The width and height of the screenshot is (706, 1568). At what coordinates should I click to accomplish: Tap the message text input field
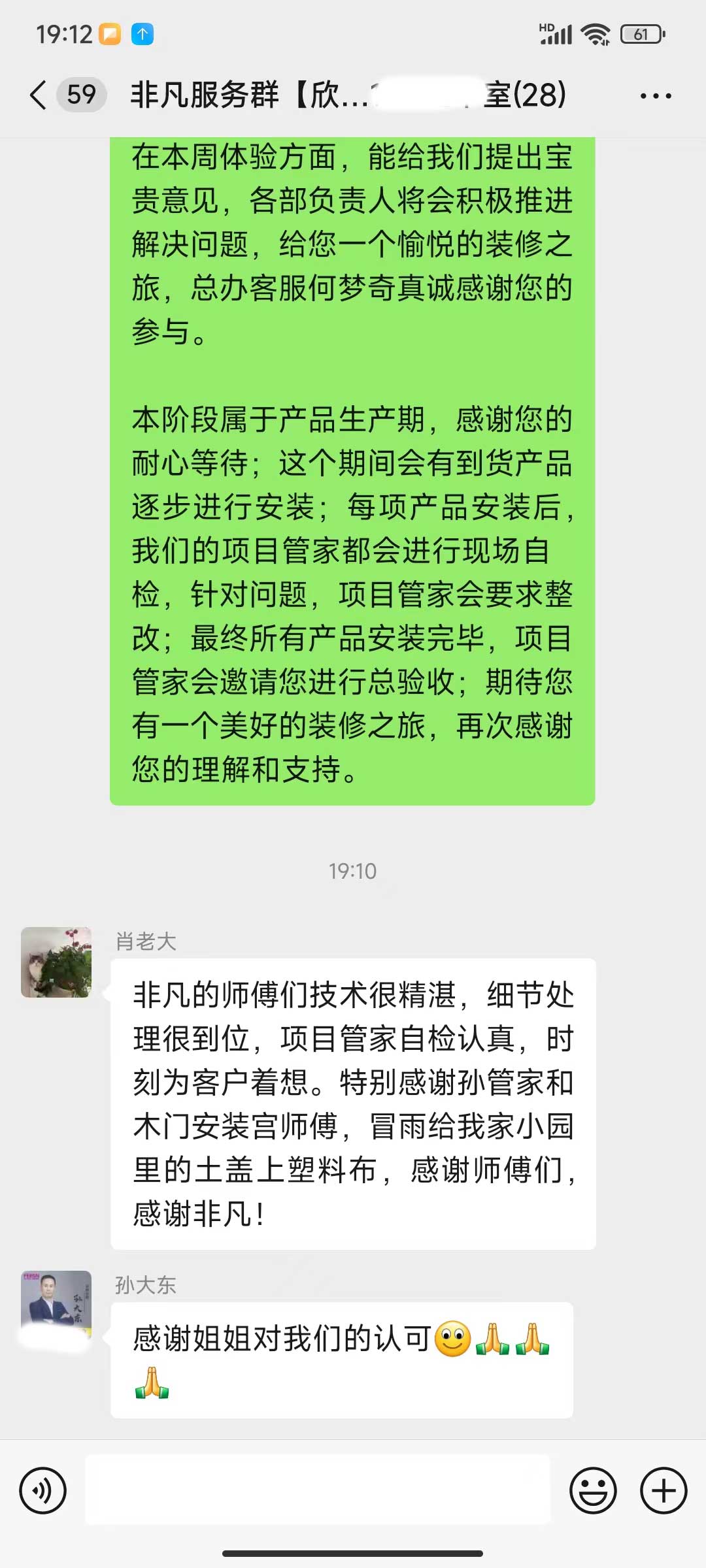(318, 1490)
